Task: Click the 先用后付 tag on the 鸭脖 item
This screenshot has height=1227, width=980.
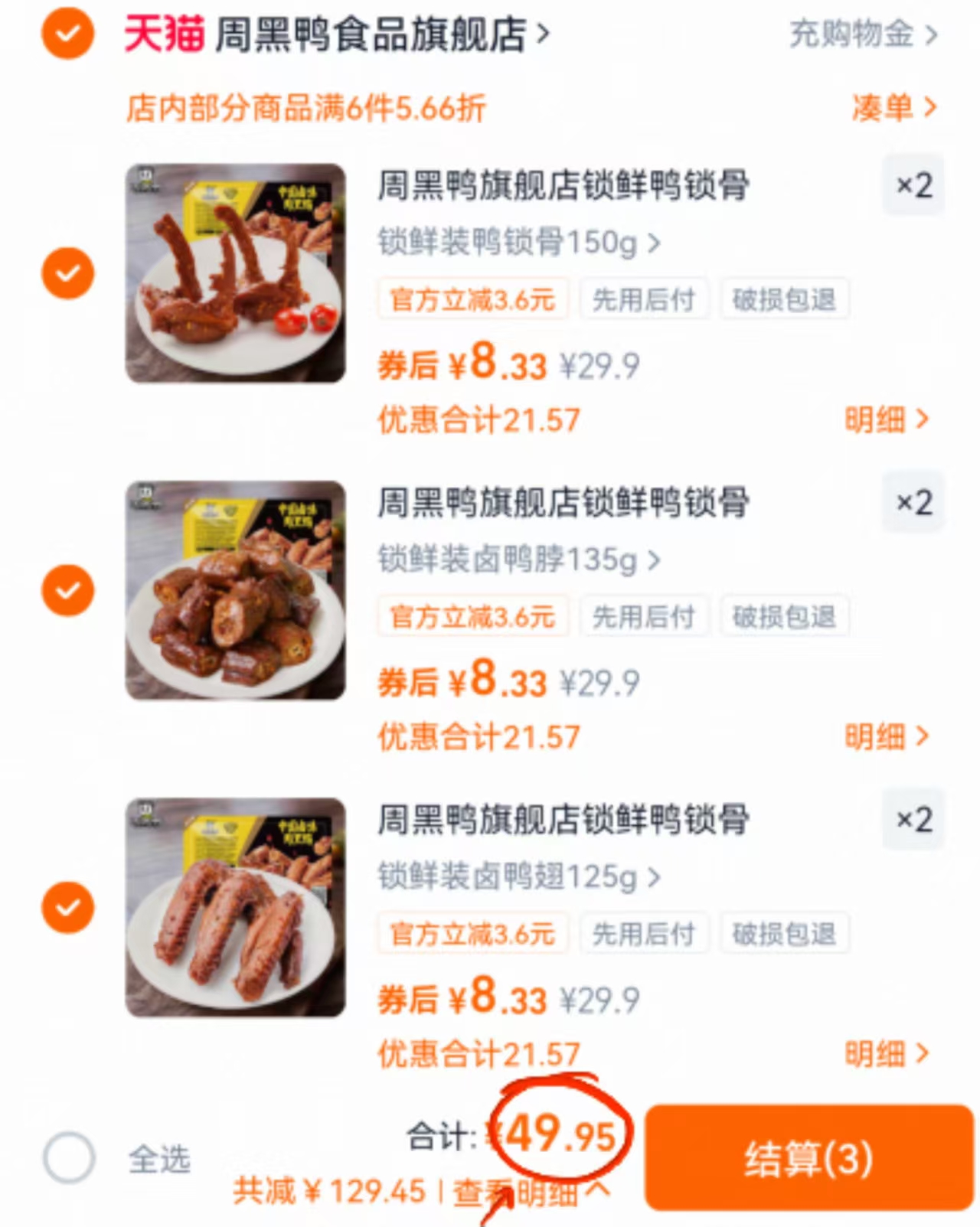Action: (644, 617)
